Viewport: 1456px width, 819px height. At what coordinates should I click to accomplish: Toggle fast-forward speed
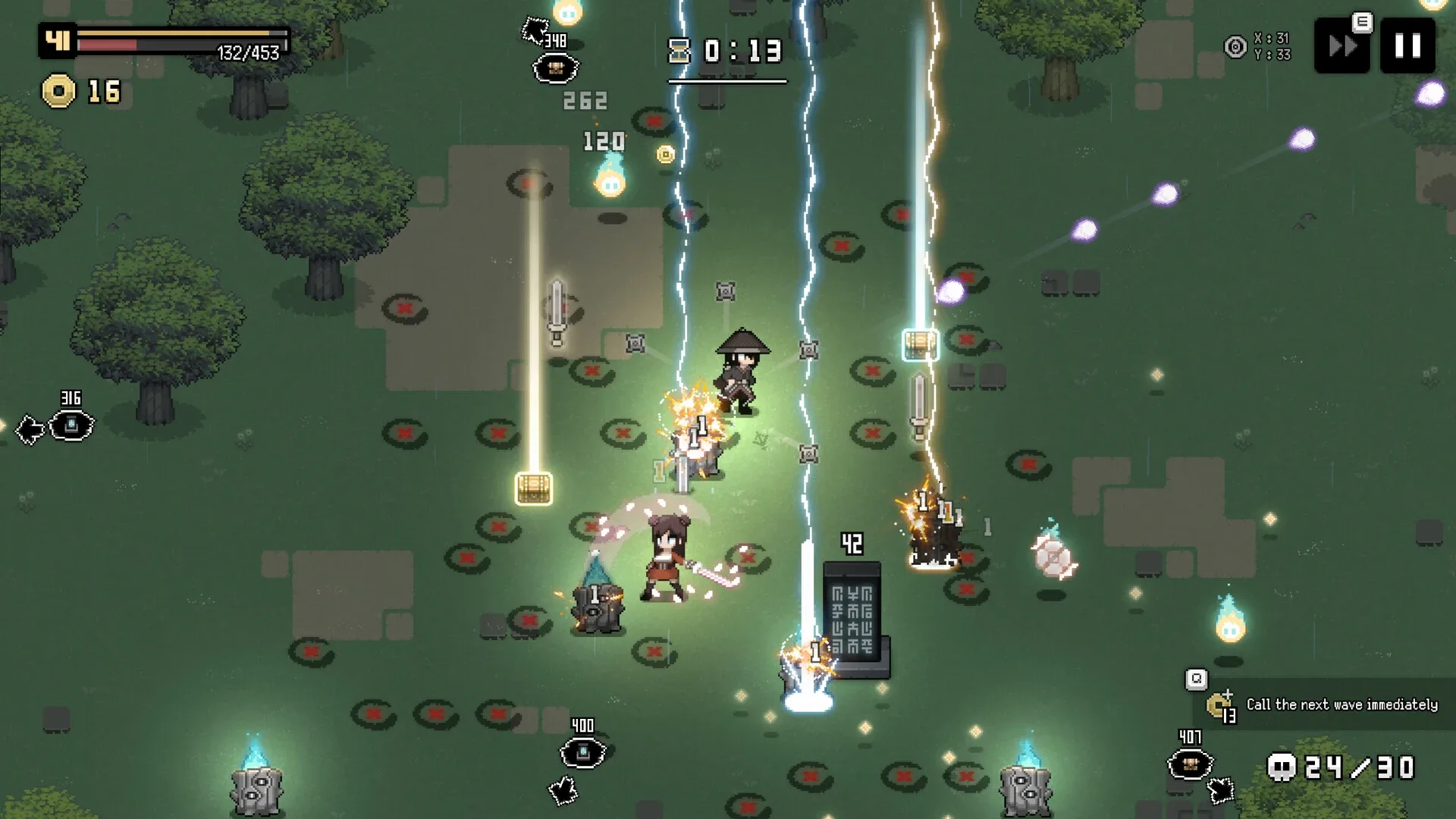pos(1341,46)
